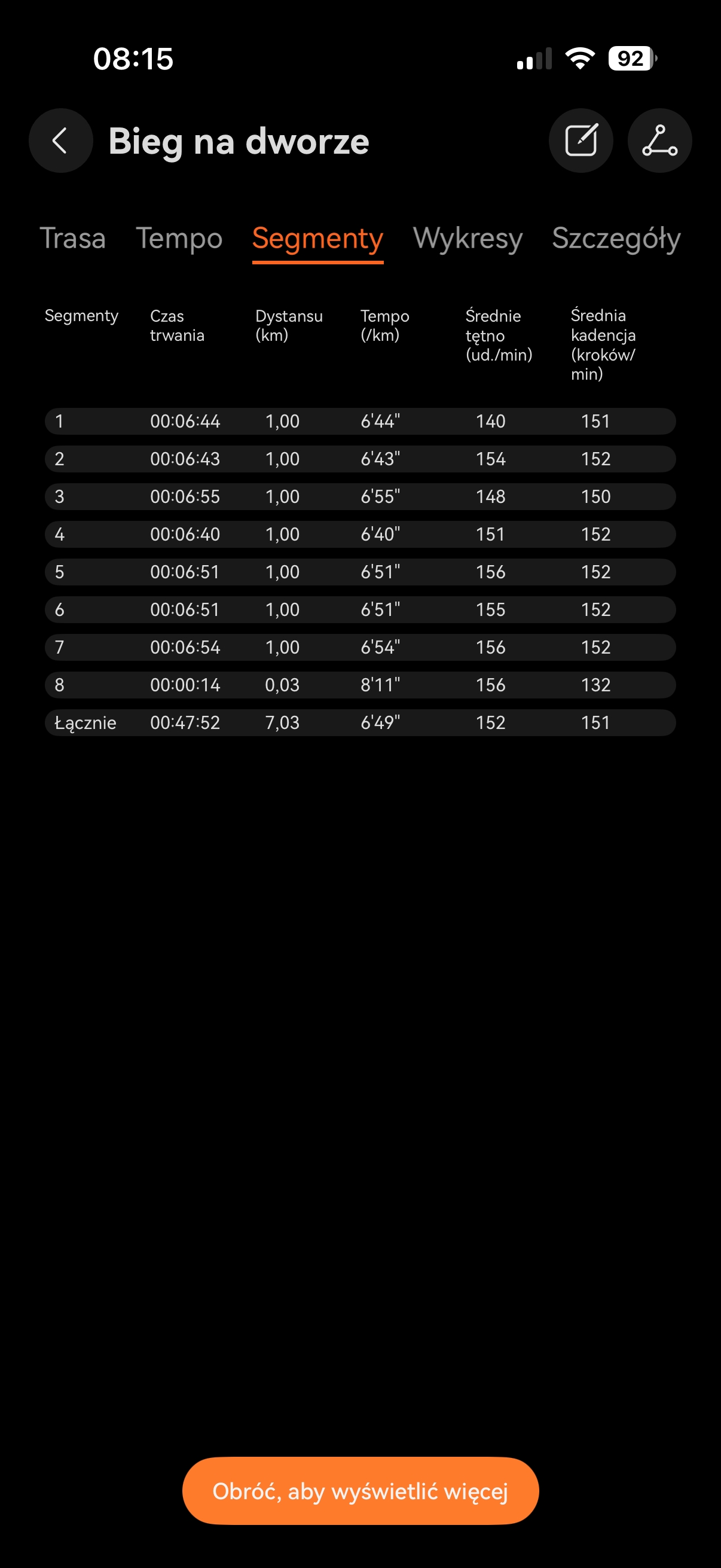Go back using the arrow button
Viewport: 721px width, 1568px height.
point(61,141)
